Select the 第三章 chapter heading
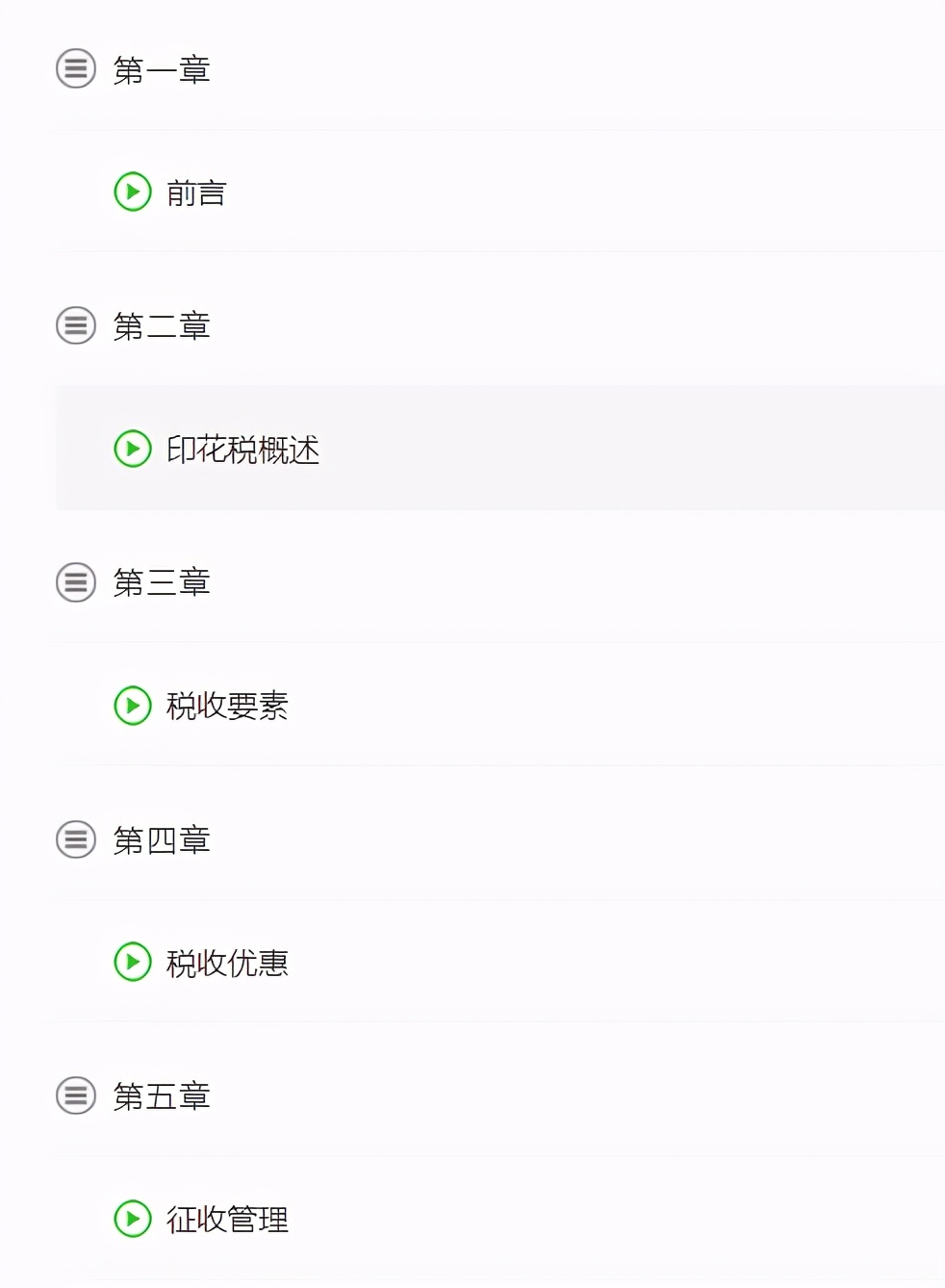This screenshot has height=1288, width=945. [x=161, y=582]
